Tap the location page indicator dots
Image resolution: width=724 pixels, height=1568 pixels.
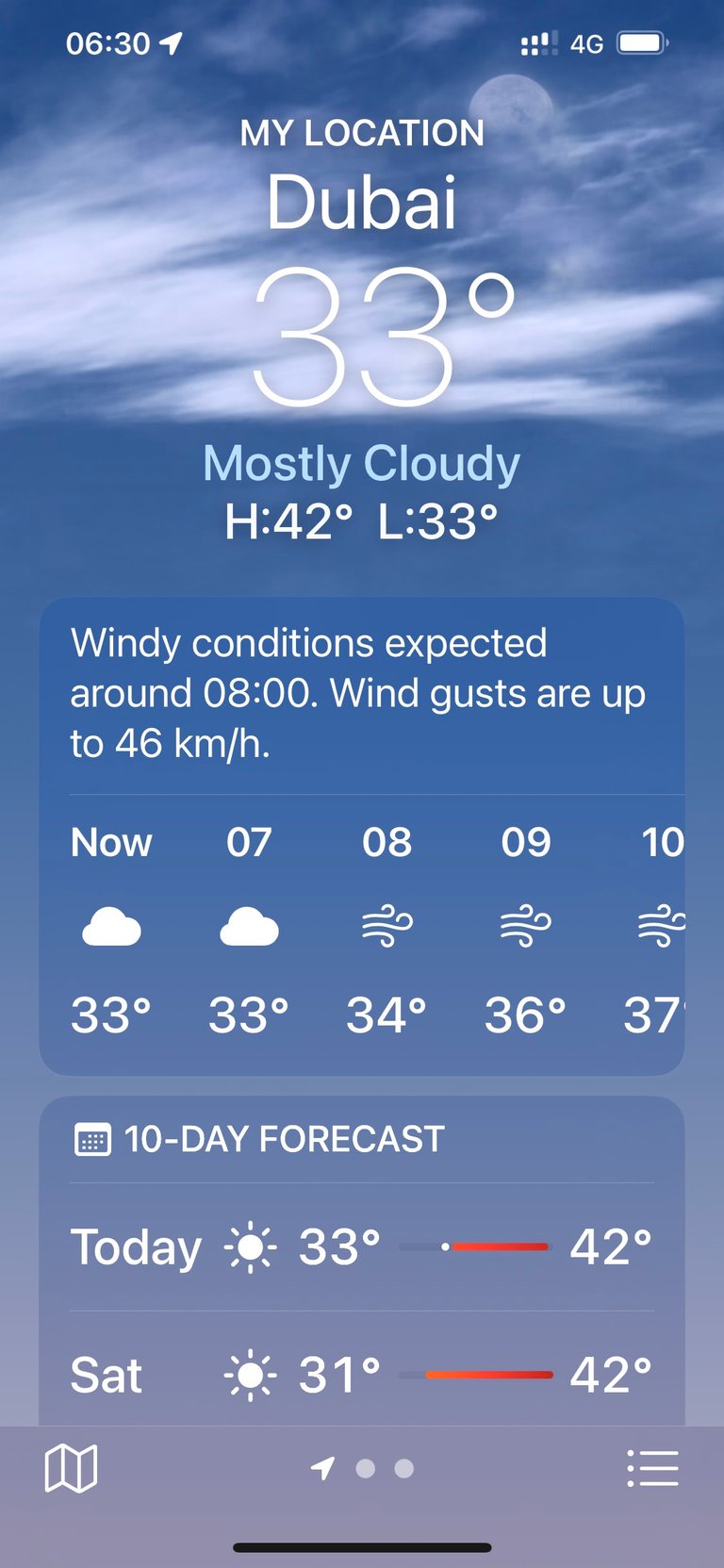pos(363,1468)
